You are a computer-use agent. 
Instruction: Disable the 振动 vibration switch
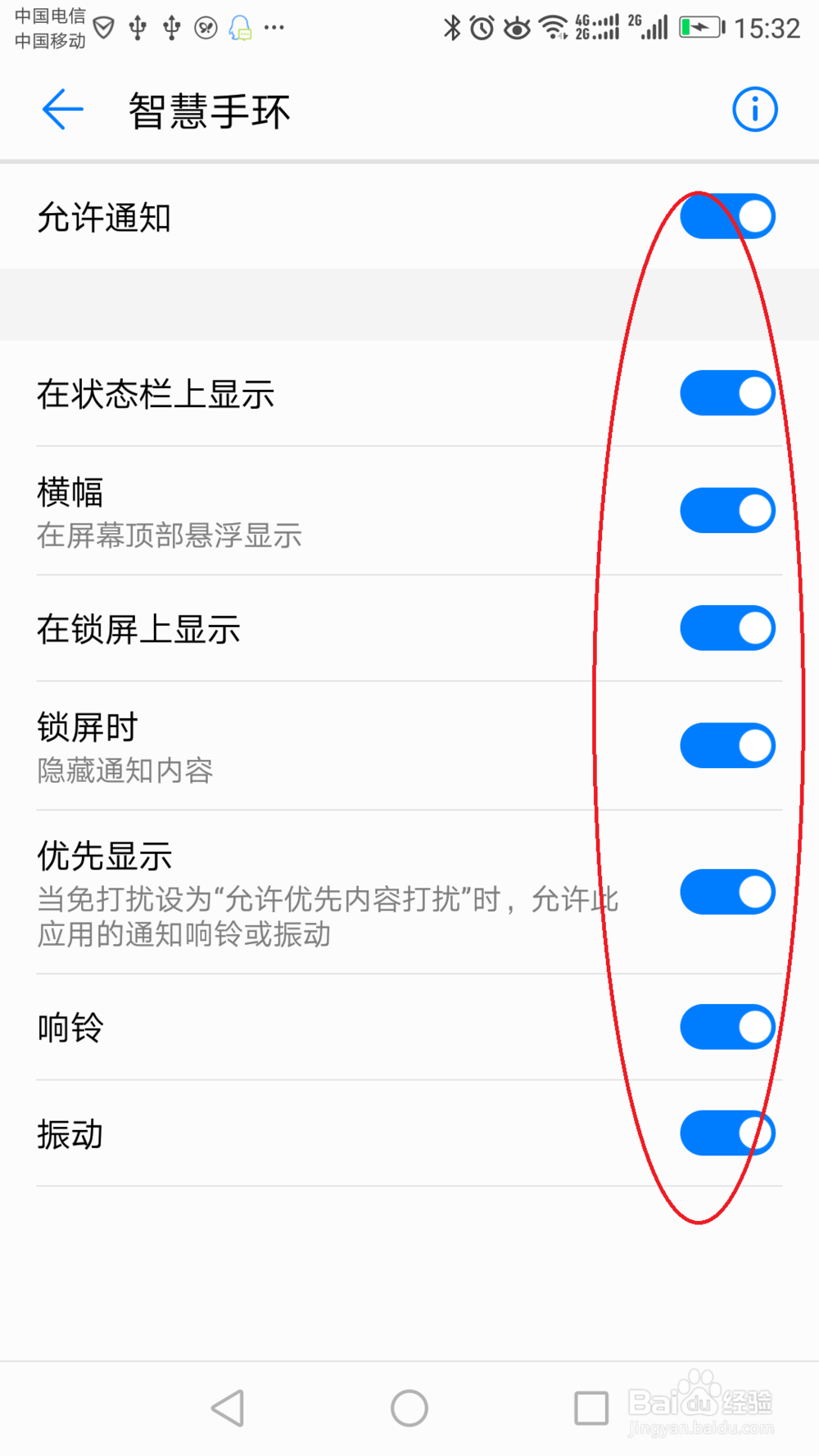(726, 1133)
